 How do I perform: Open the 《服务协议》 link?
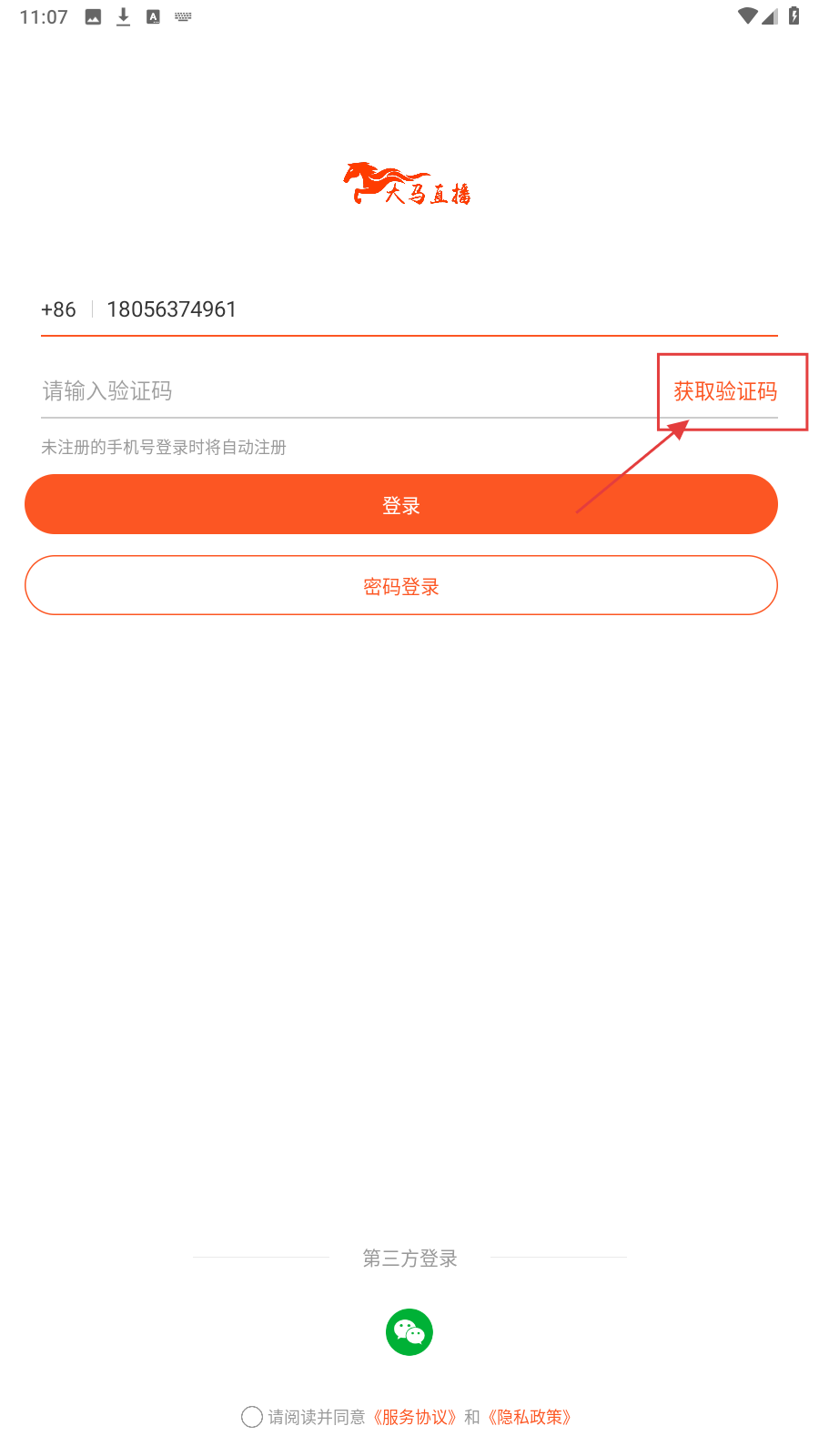coord(415,1417)
